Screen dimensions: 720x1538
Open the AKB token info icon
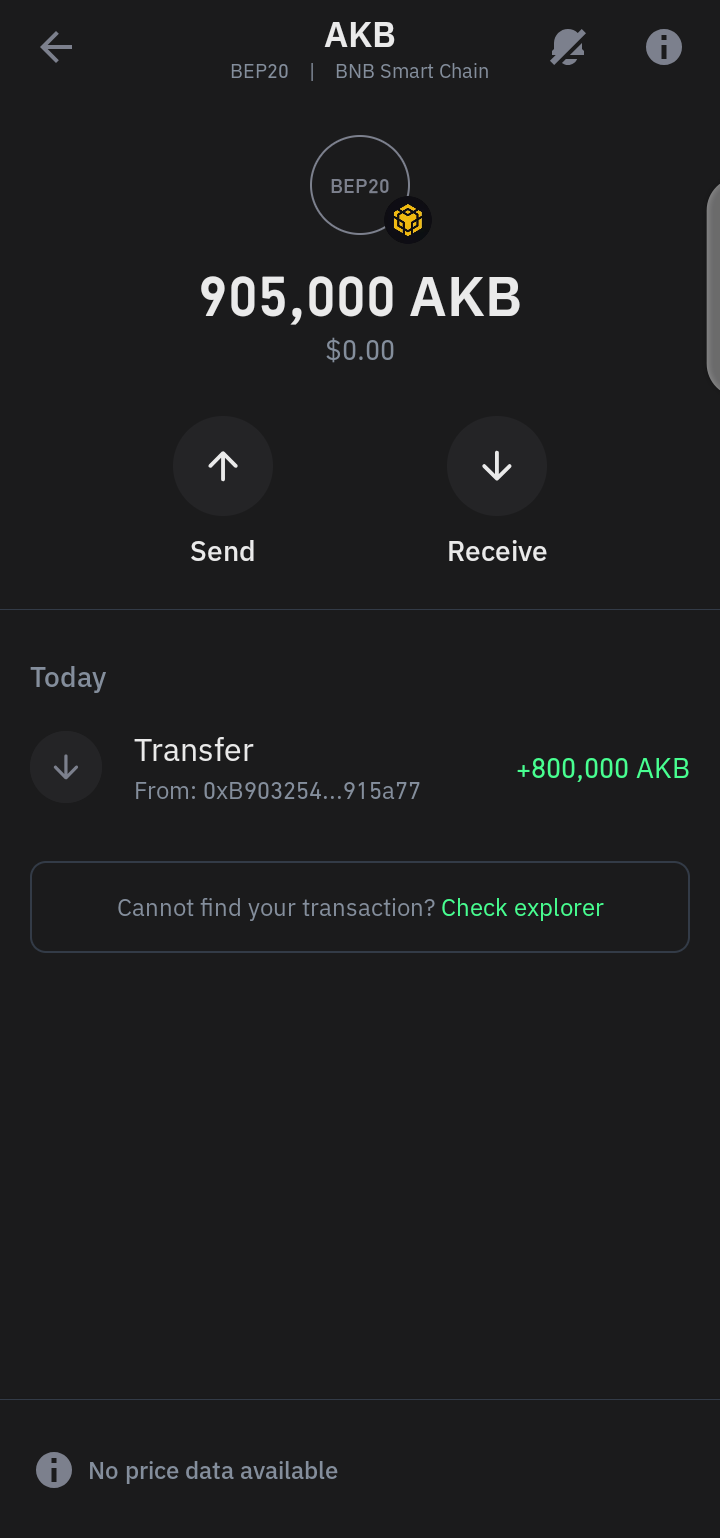(x=664, y=47)
